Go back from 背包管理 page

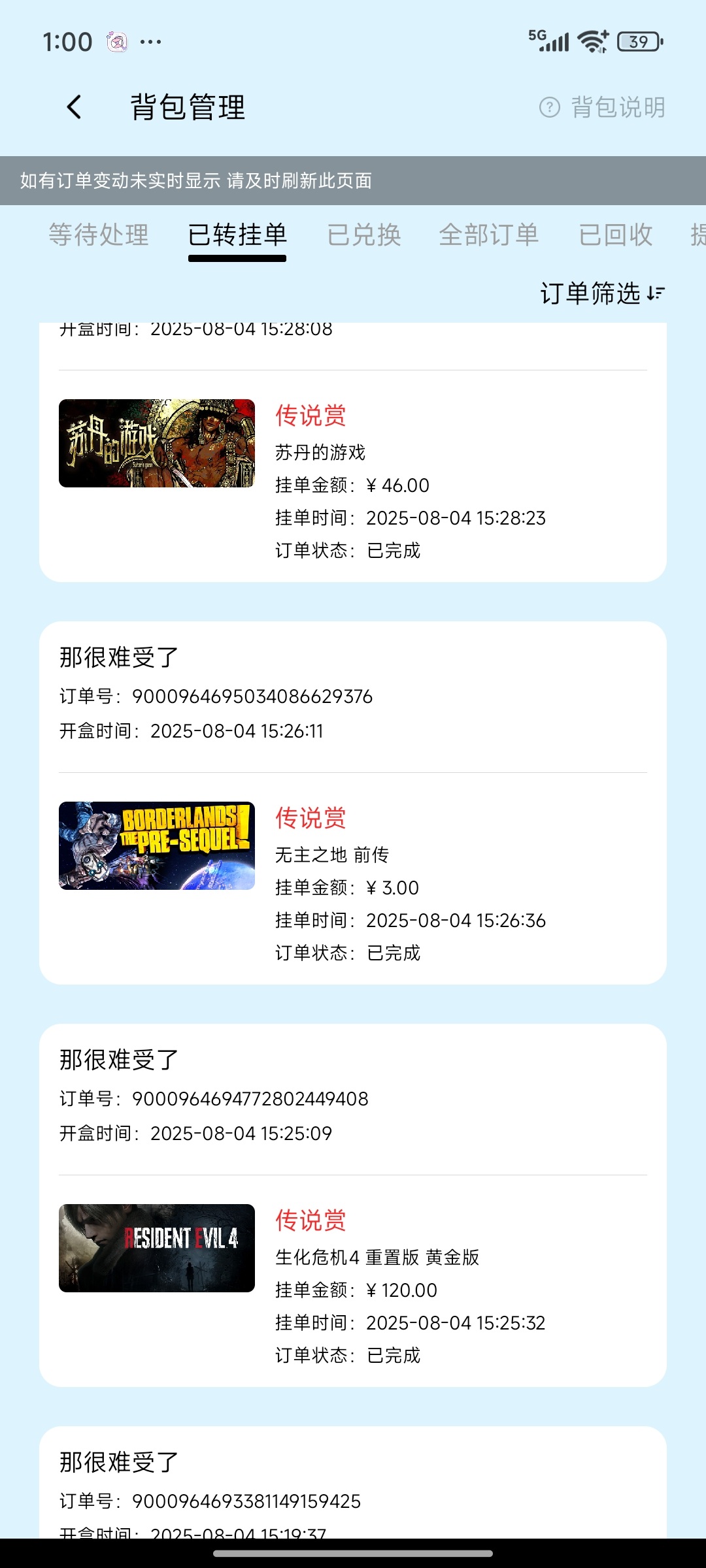[x=75, y=107]
